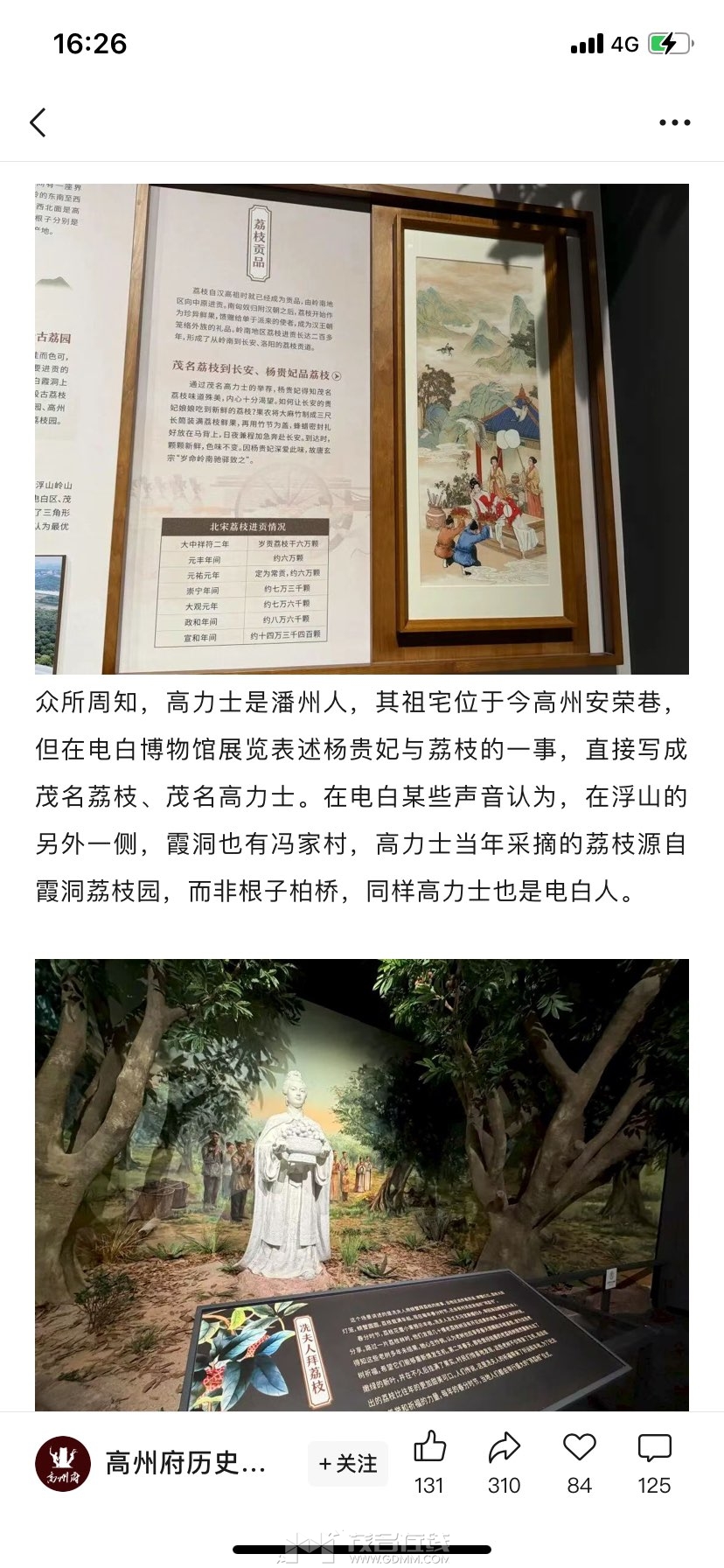The height and width of the screenshot is (1568, 724).
Task: View the 荔枝贡品 exhibit photo
Action: [361, 429]
